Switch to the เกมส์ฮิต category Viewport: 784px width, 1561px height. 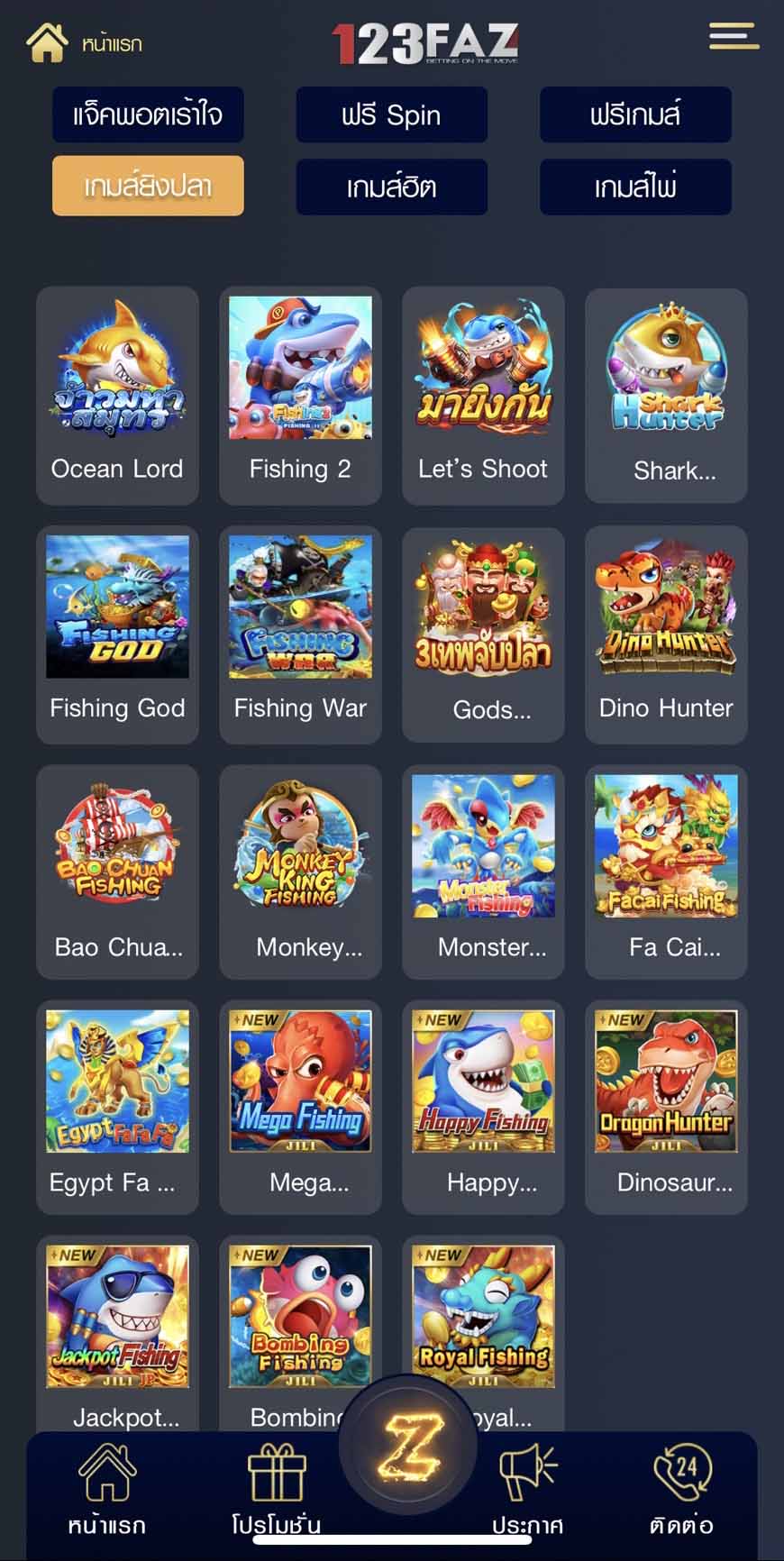[x=391, y=187]
